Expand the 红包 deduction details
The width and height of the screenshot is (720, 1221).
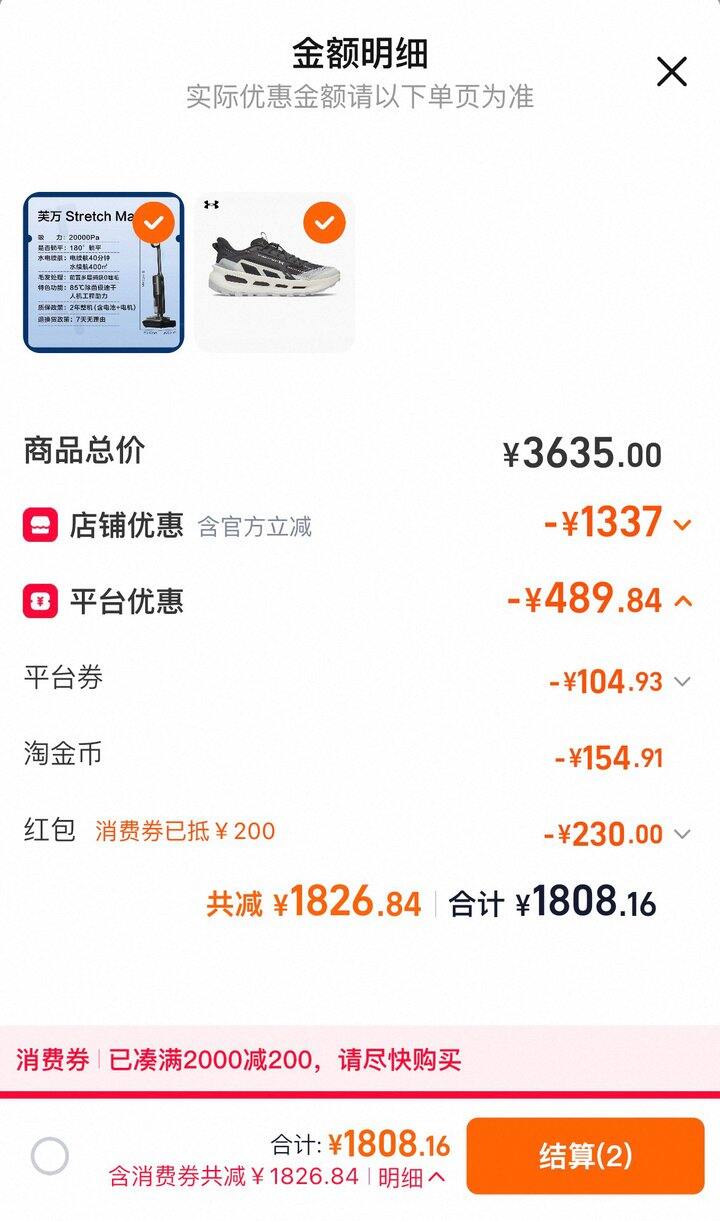683,834
